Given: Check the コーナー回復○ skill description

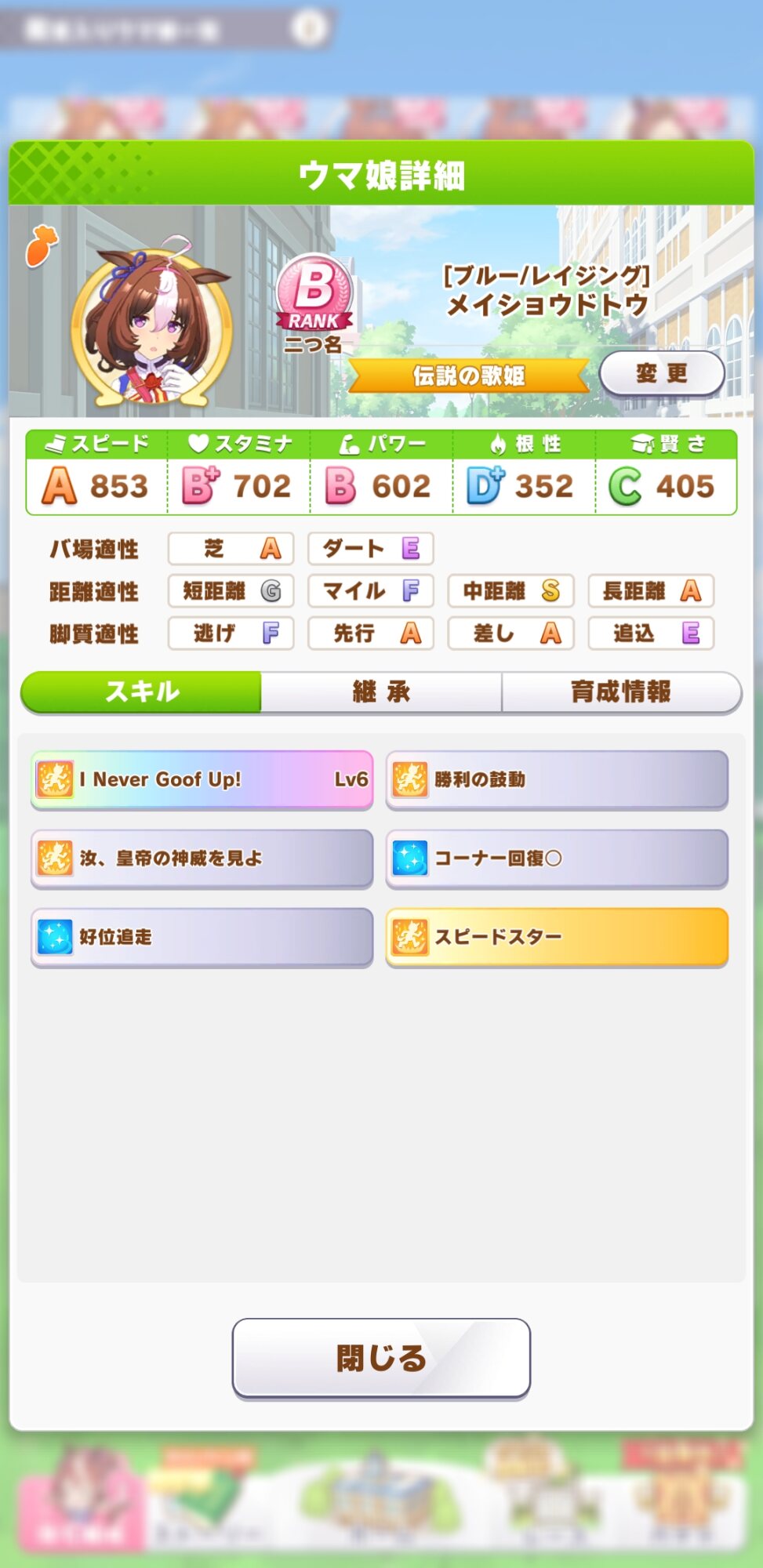Looking at the screenshot, I should point(557,858).
